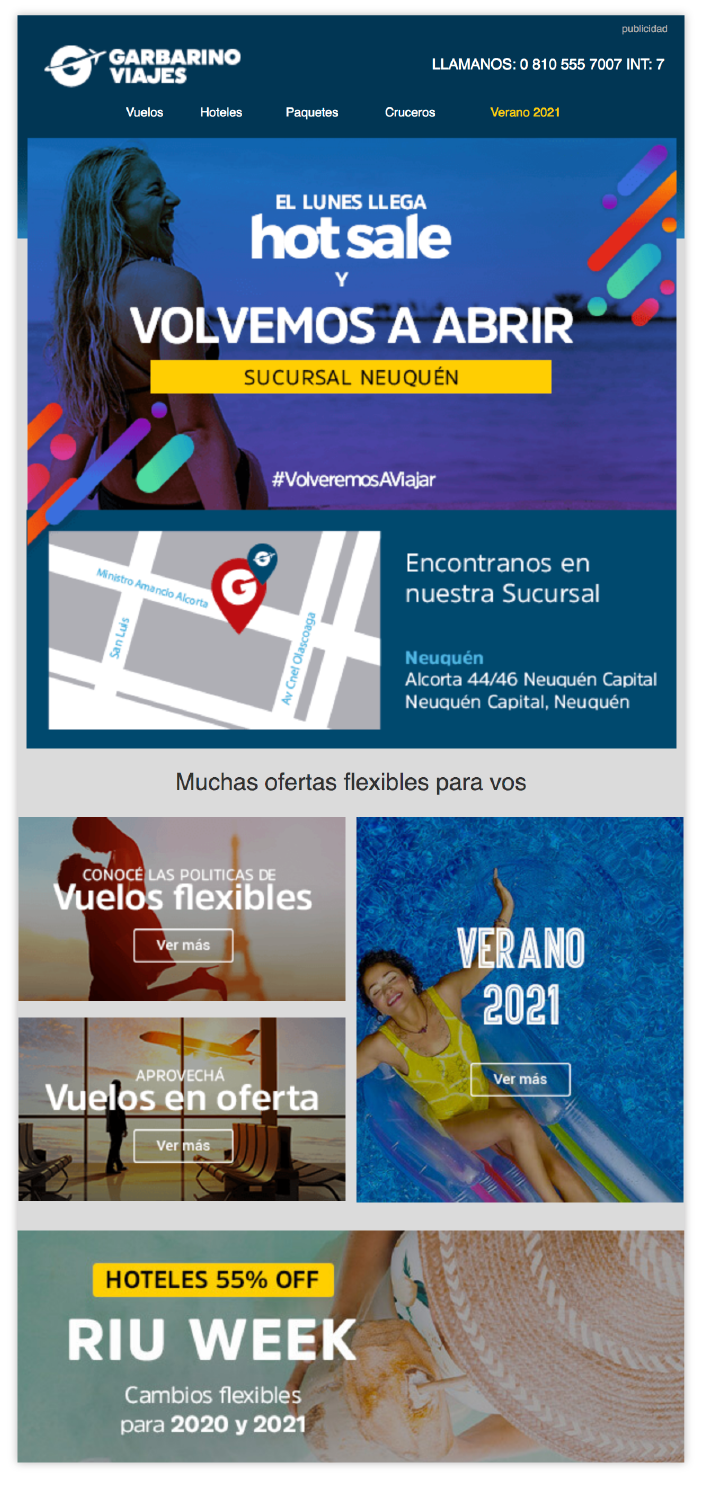The height and width of the screenshot is (1493, 701).
Task: Open the hot sale Sucursal Neuquén banner
Action: coord(351,323)
